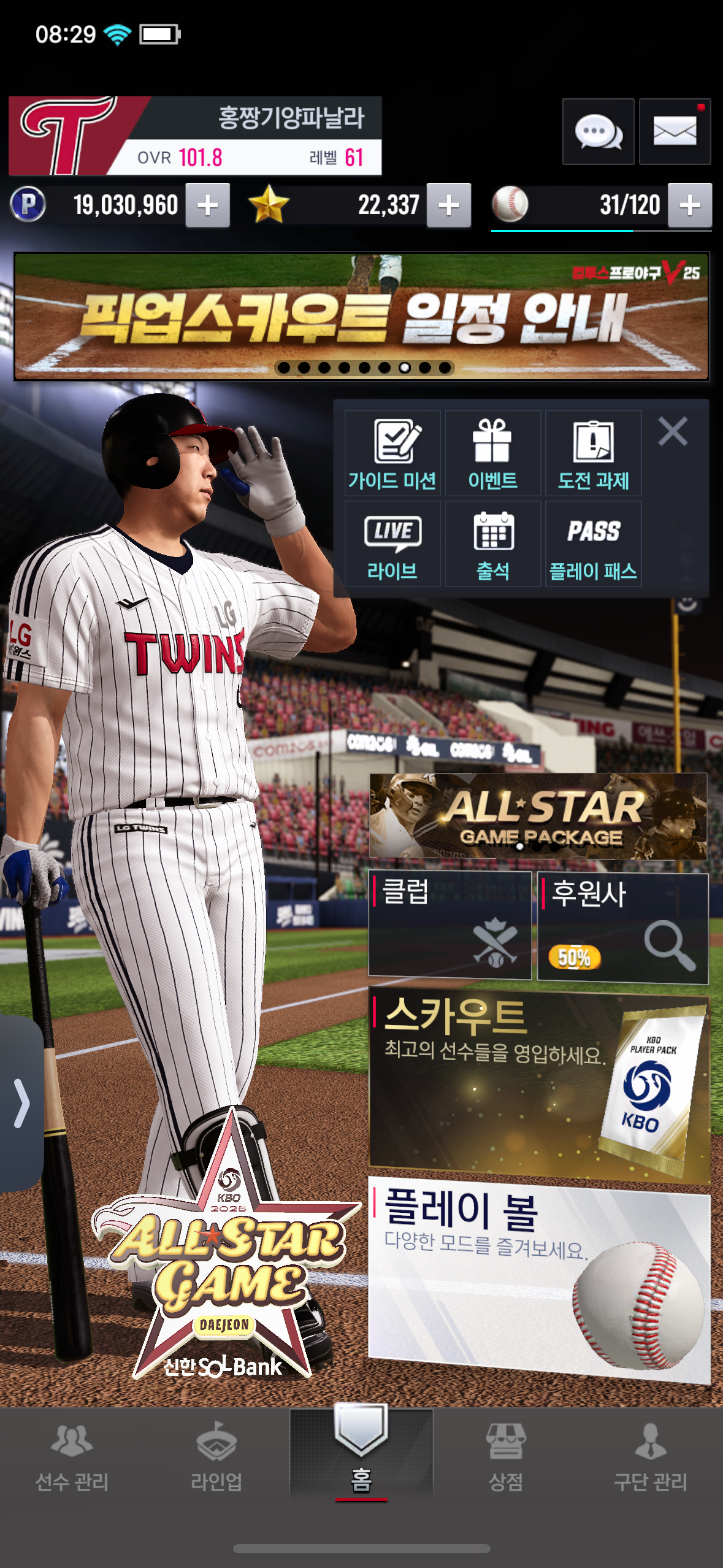Image resolution: width=723 pixels, height=1568 pixels.
Task: Expand the side panel arrow
Action: [21, 1103]
